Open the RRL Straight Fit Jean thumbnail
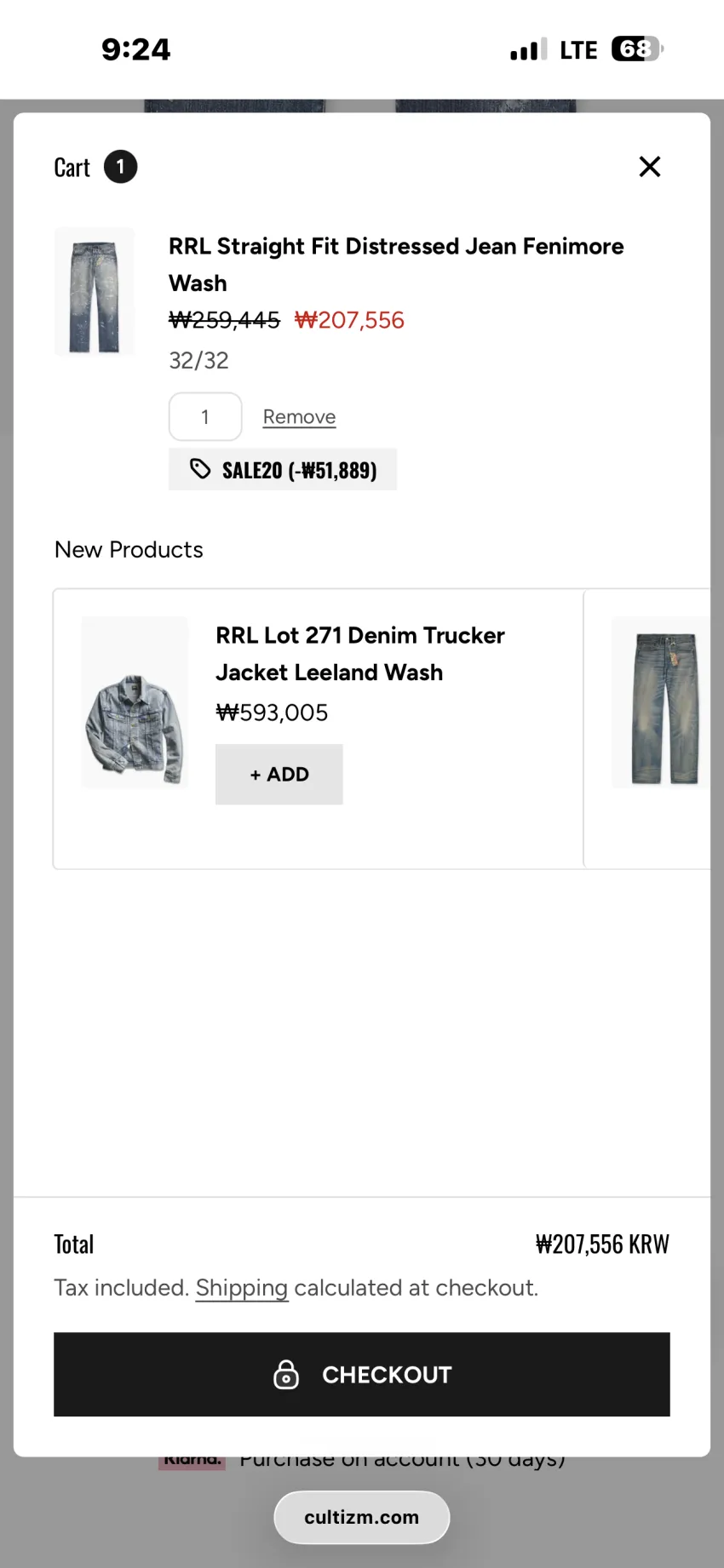 coord(95,291)
